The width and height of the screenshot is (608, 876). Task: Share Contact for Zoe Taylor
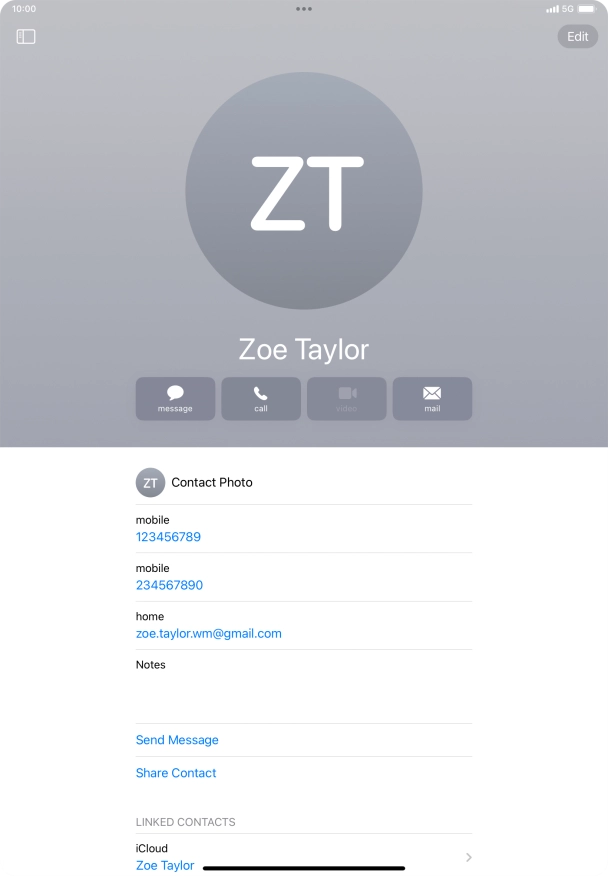[176, 773]
